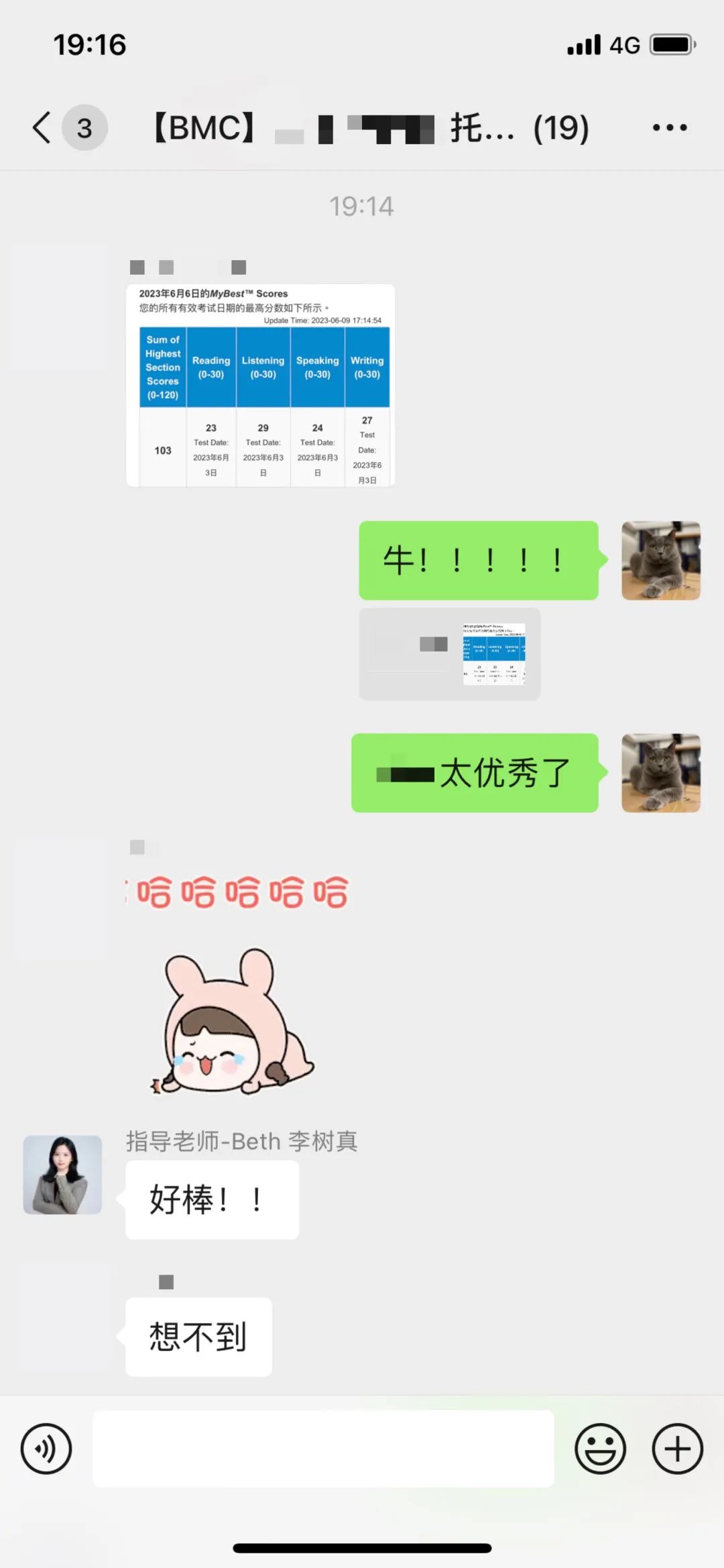Focus the message text field
724x1568 pixels.
click(323, 1449)
